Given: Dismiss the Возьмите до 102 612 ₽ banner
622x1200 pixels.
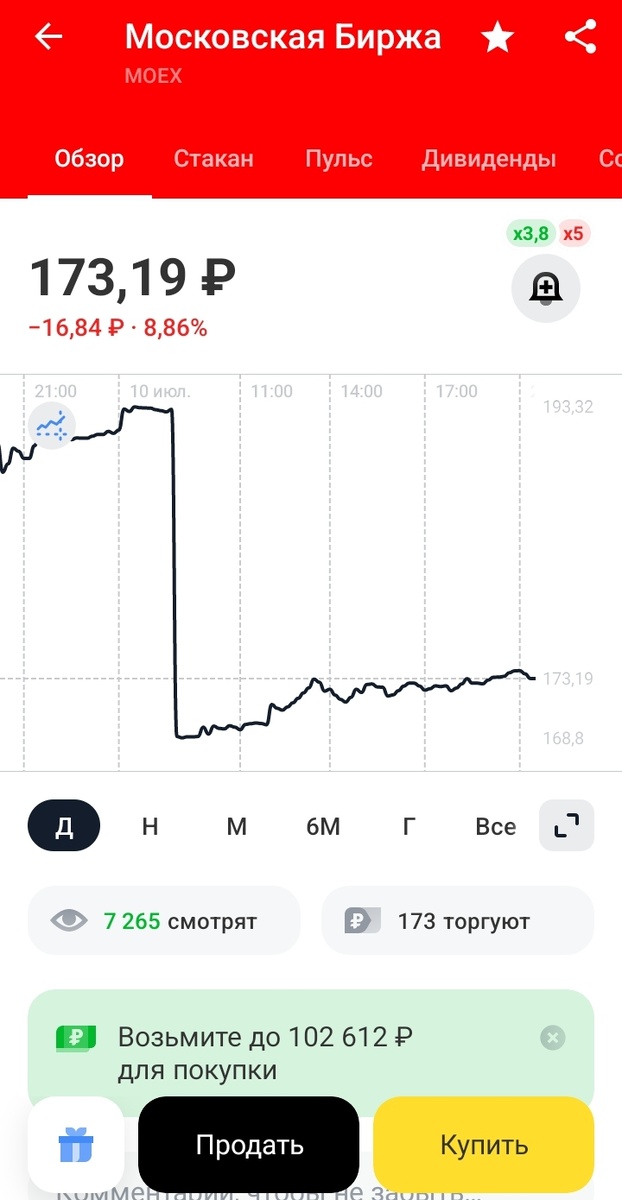Looking at the screenshot, I should [x=552, y=1038].
